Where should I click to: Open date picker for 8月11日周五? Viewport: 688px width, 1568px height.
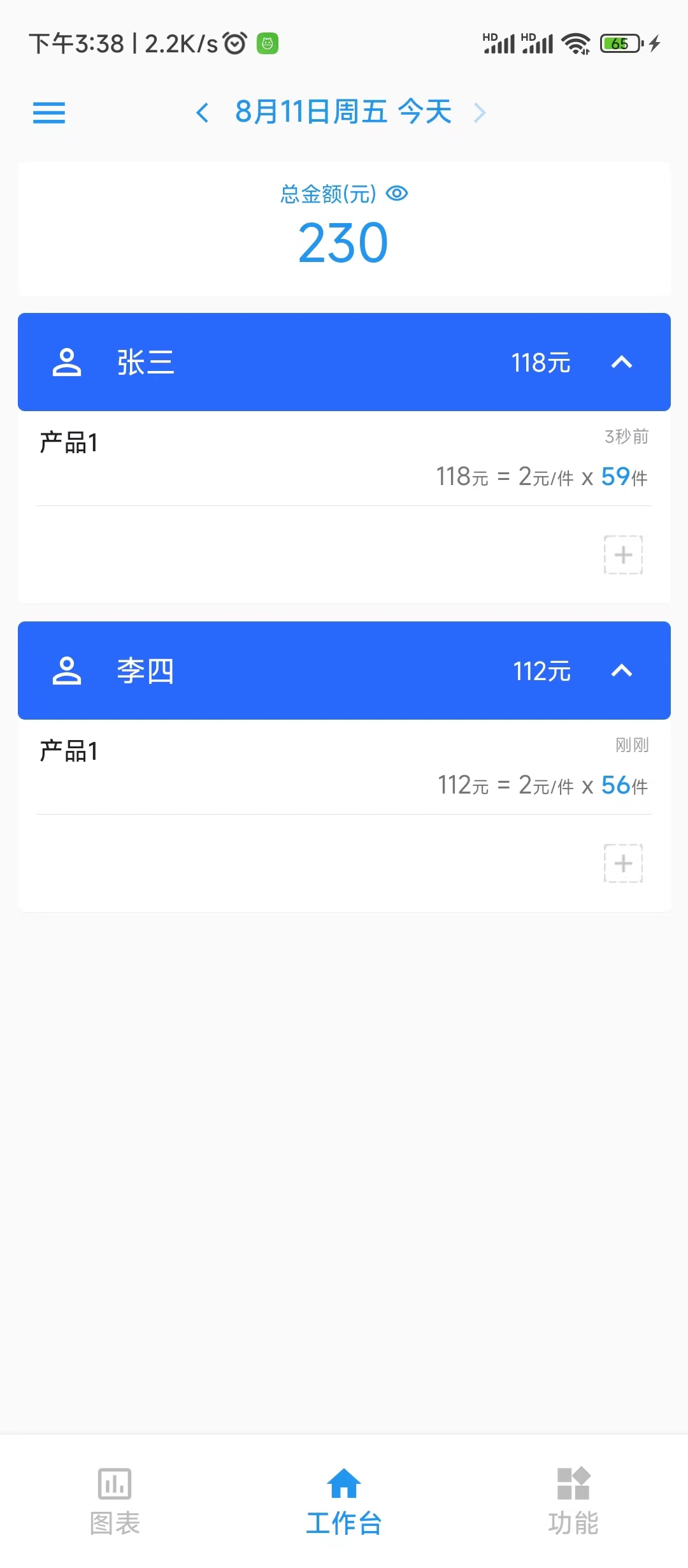click(343, 112)
